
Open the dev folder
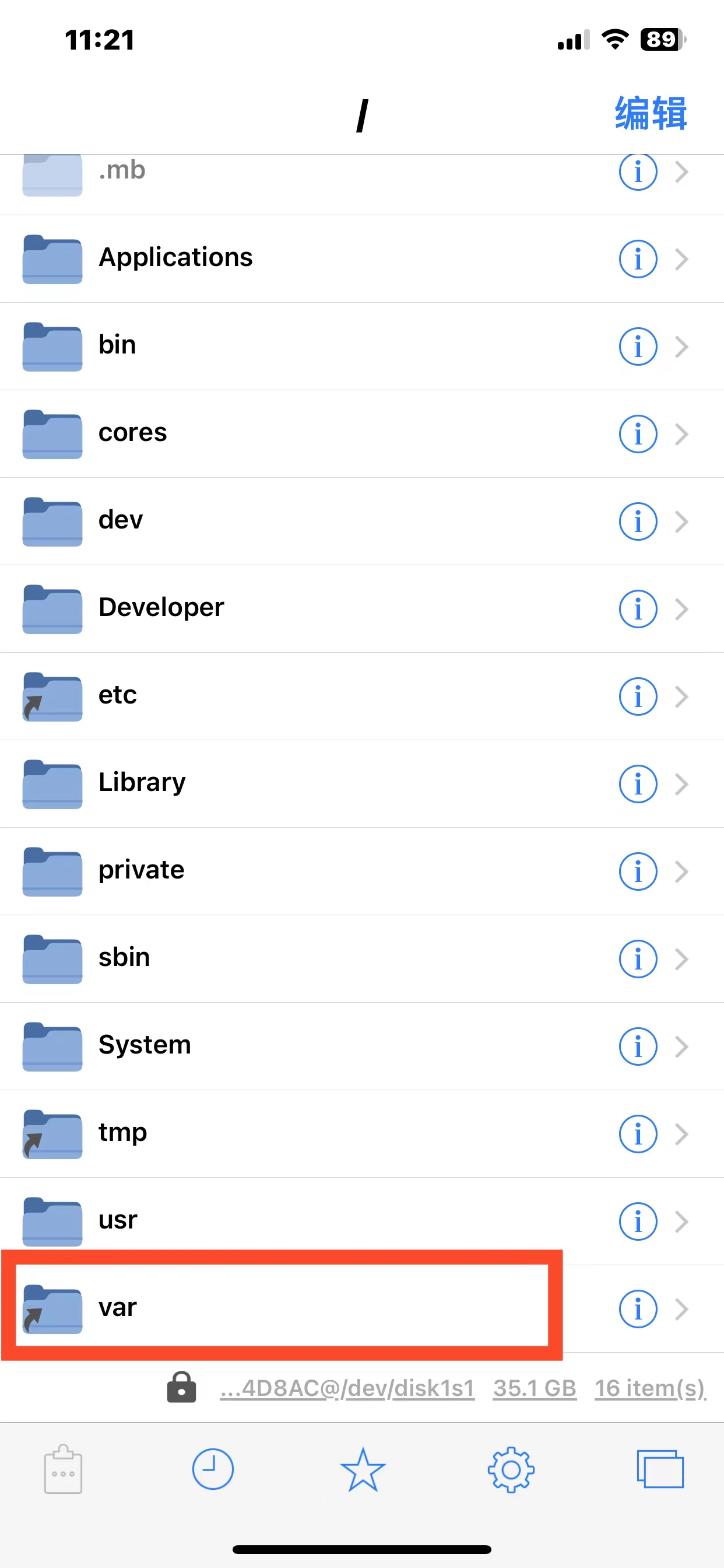click(x=121, y=521)
